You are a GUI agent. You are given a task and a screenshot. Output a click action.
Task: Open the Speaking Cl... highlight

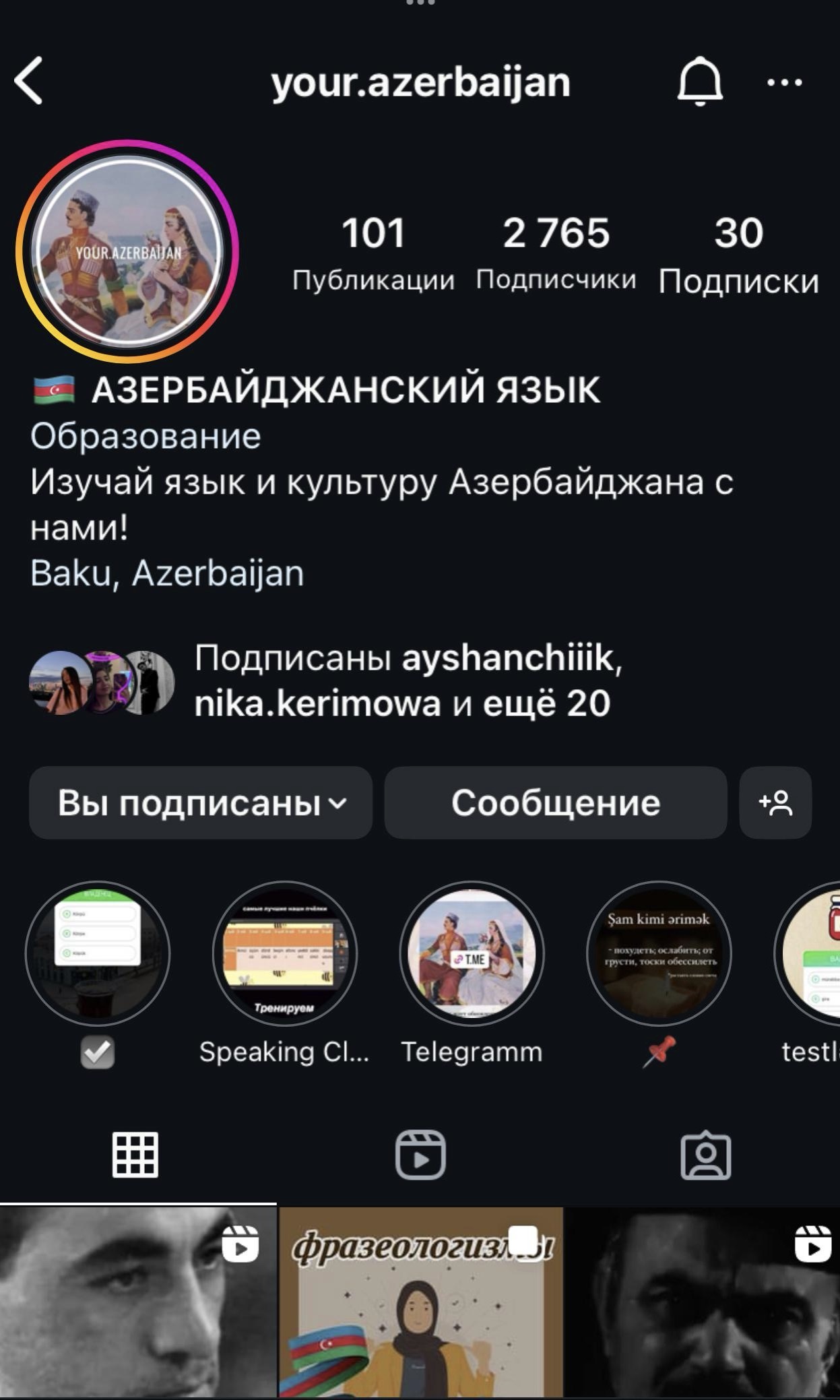pos(284,953)
